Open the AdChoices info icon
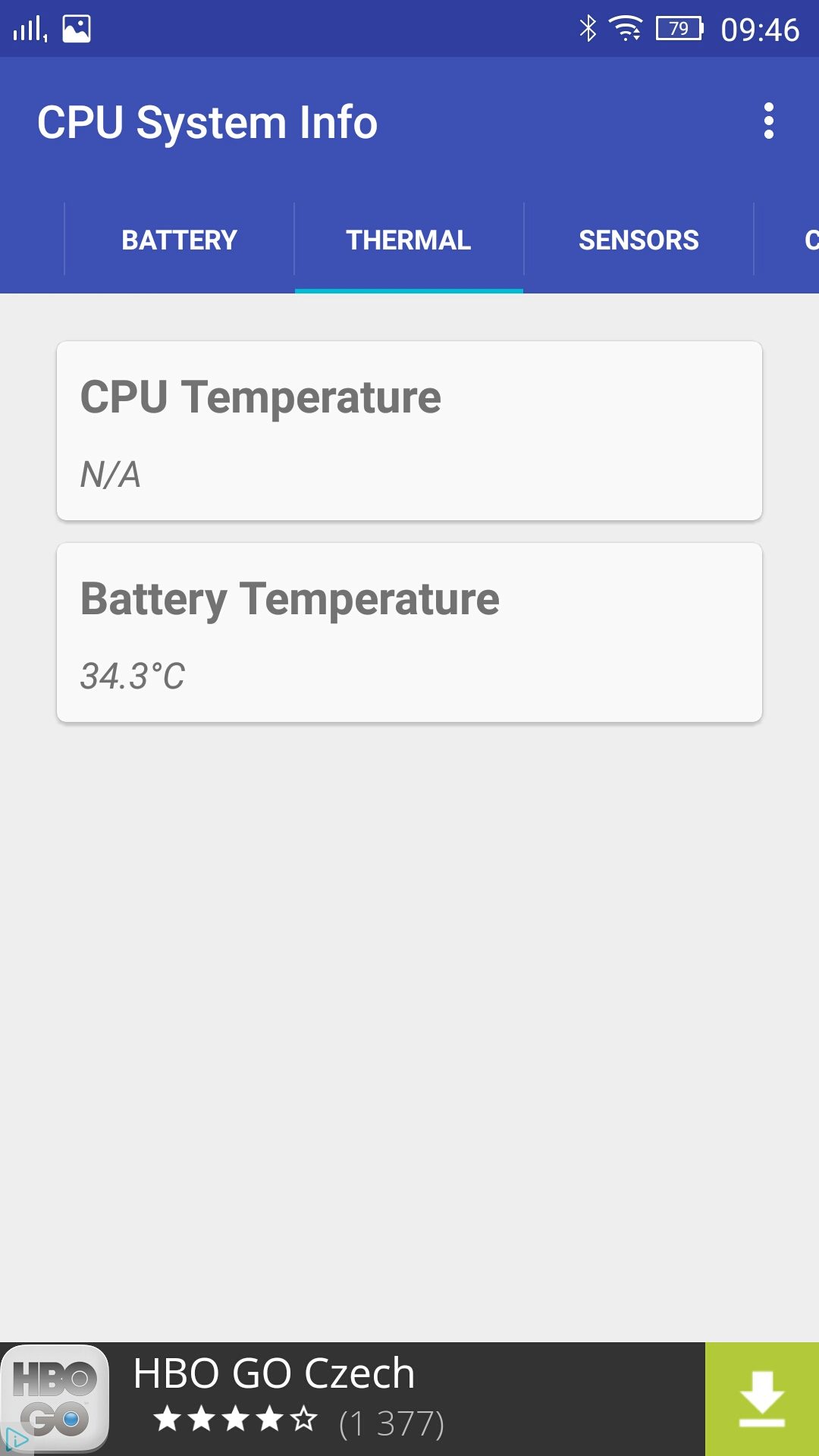This screenshot has height=1456, width=819. 15,1439
